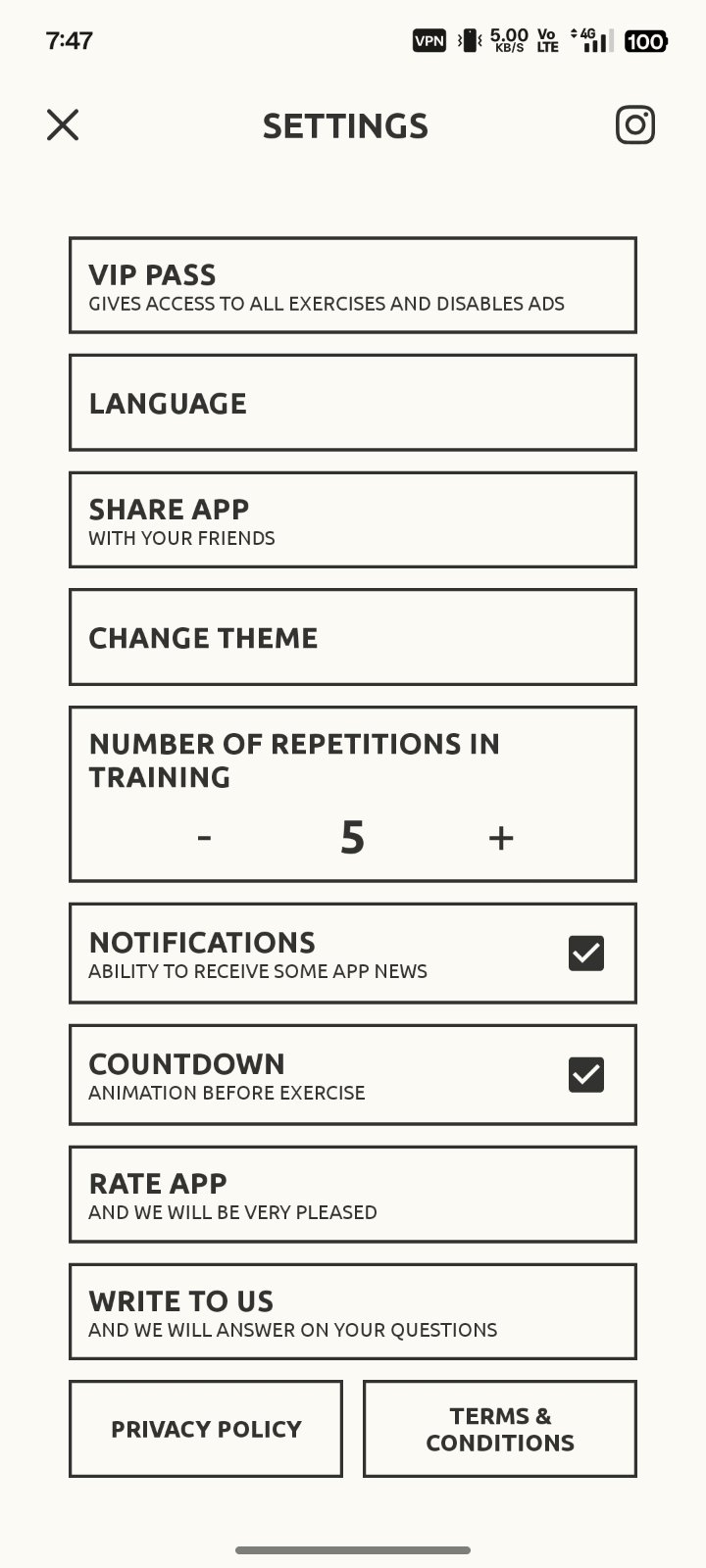Open Write To Us
The image size is (706, 1568).
[353, 1312]
